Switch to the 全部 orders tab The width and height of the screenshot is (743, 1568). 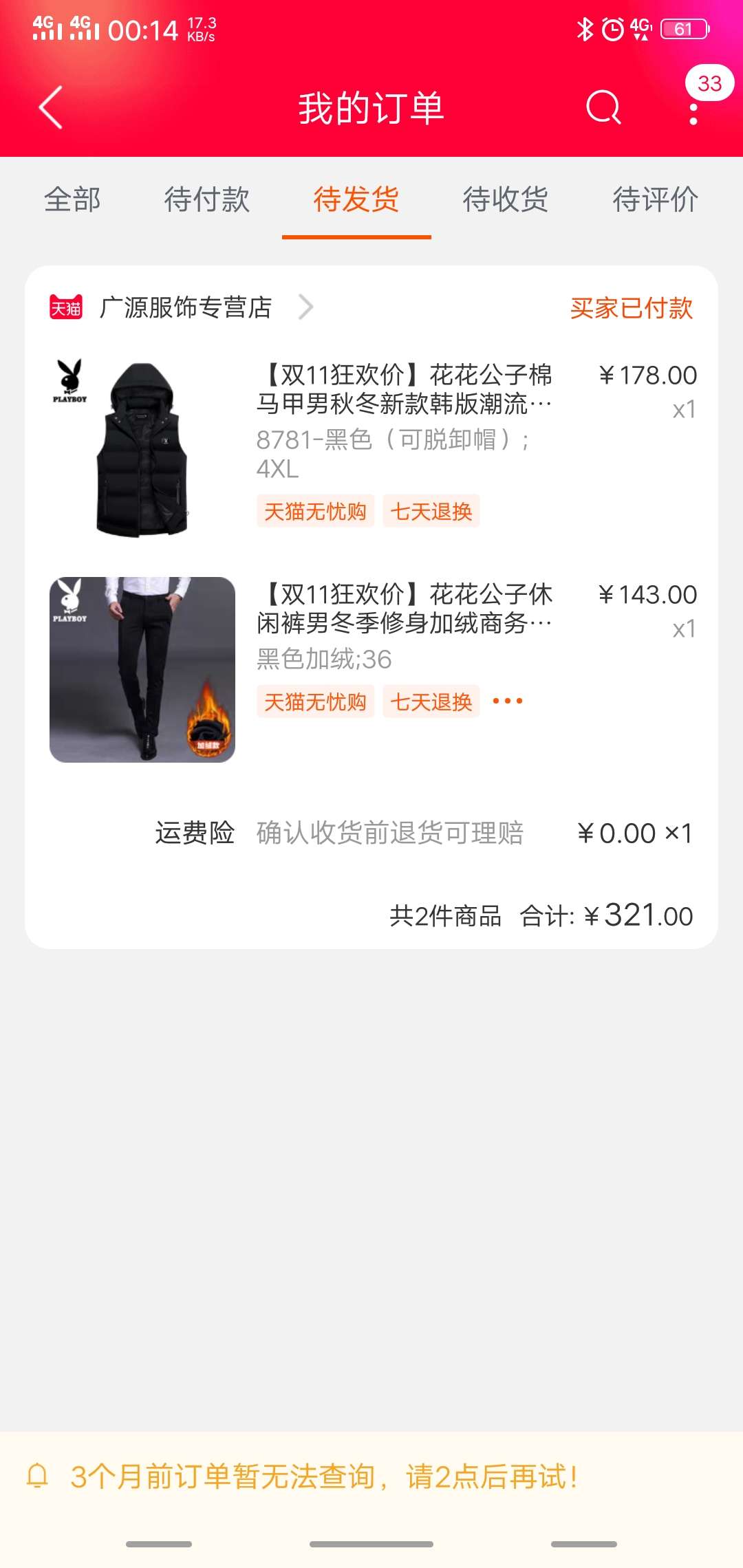click(72, 200)
